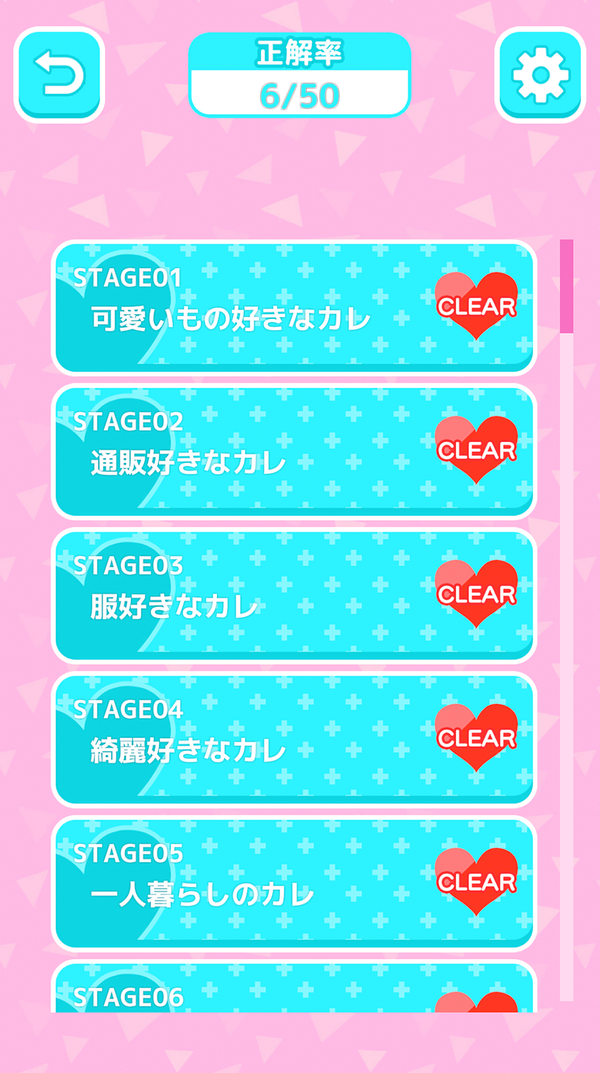The image size is (600, 1073).
Task: Choose STAGE04 綺麗好きなカレ
Action: tap(294, 740)
